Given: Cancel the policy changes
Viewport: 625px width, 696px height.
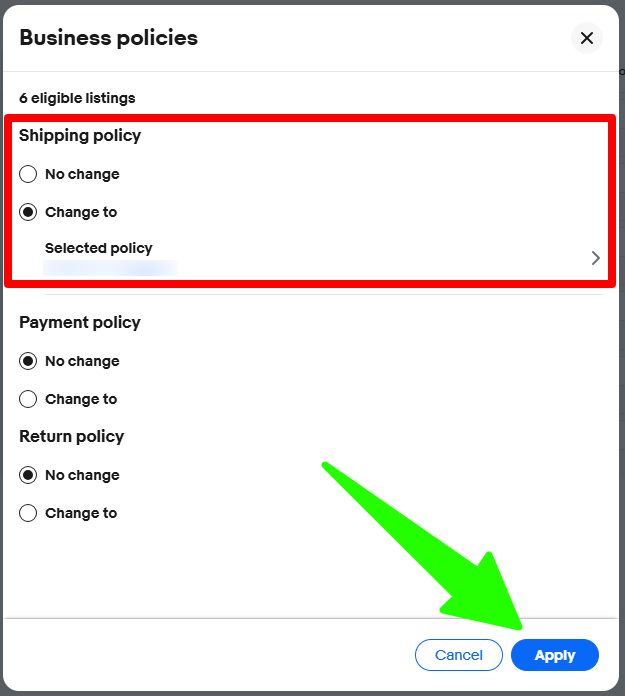Looking at the screenshot, I should [459, 655].
